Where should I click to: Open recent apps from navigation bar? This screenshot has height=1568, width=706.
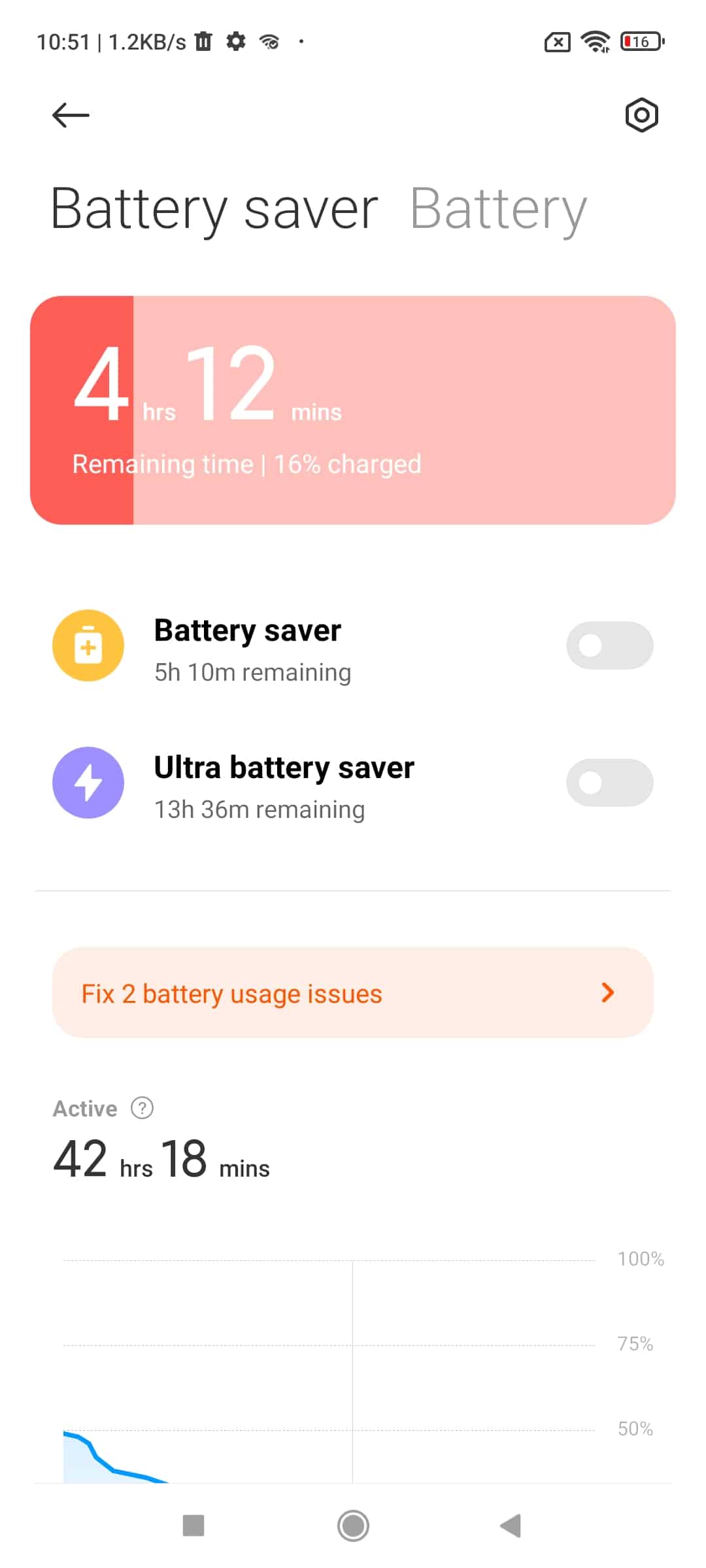pos(193,1526)
